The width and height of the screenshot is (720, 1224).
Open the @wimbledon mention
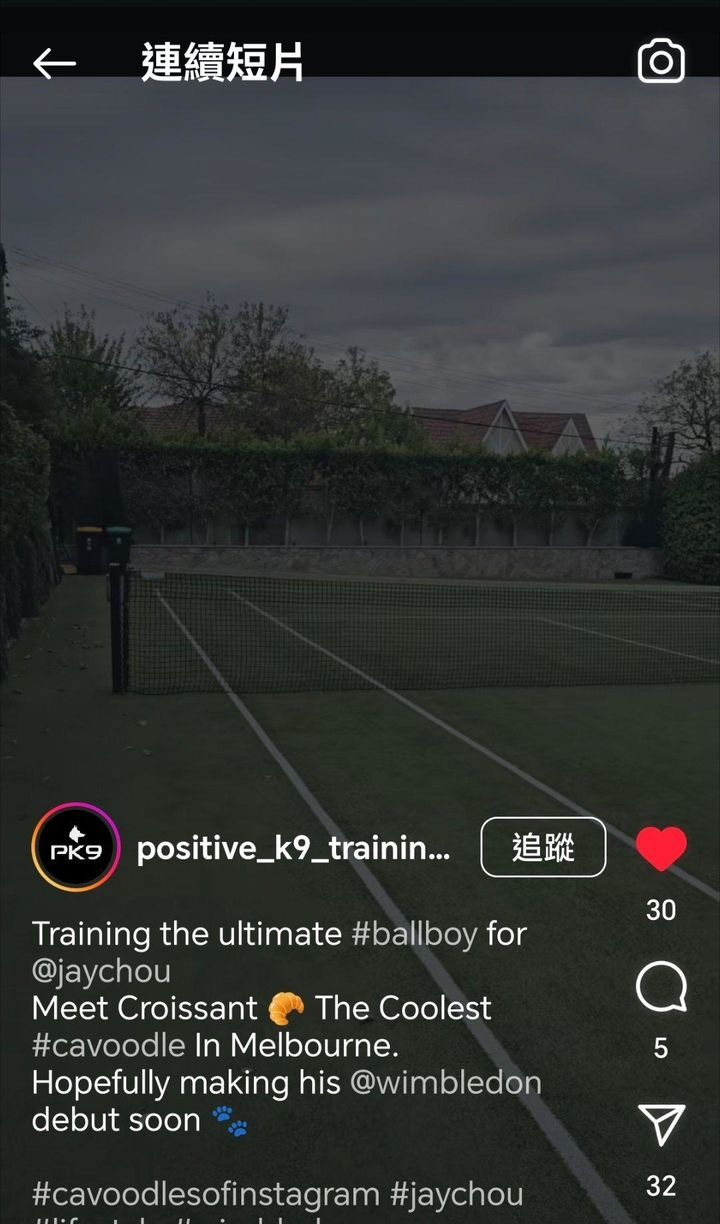[x=445, y=1083]
